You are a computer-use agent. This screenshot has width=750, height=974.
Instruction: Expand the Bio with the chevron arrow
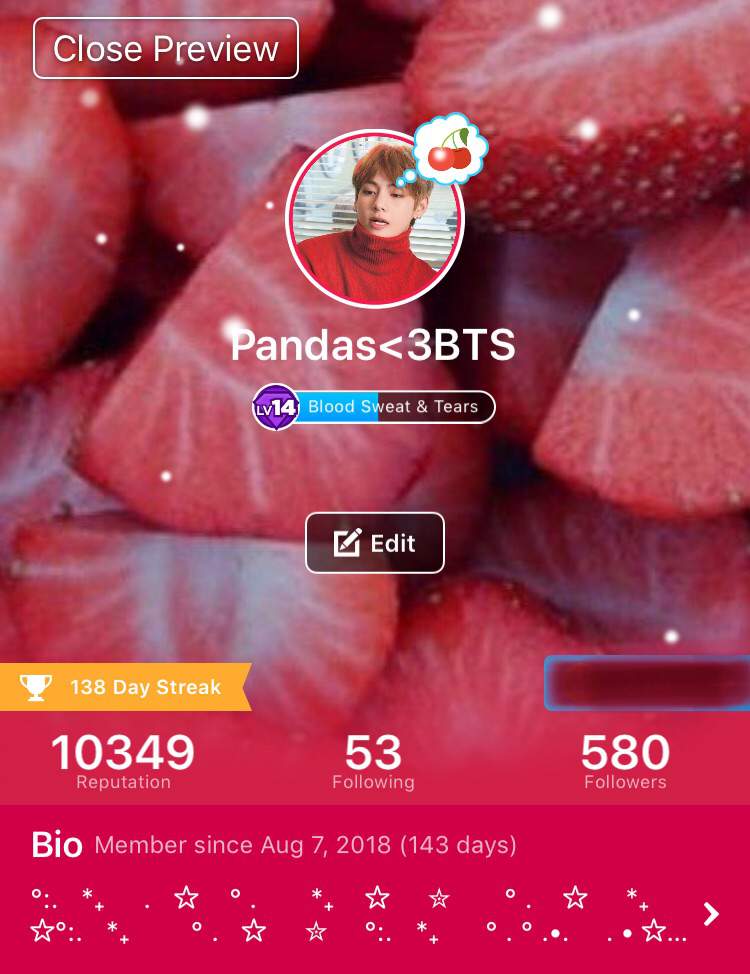710,914
